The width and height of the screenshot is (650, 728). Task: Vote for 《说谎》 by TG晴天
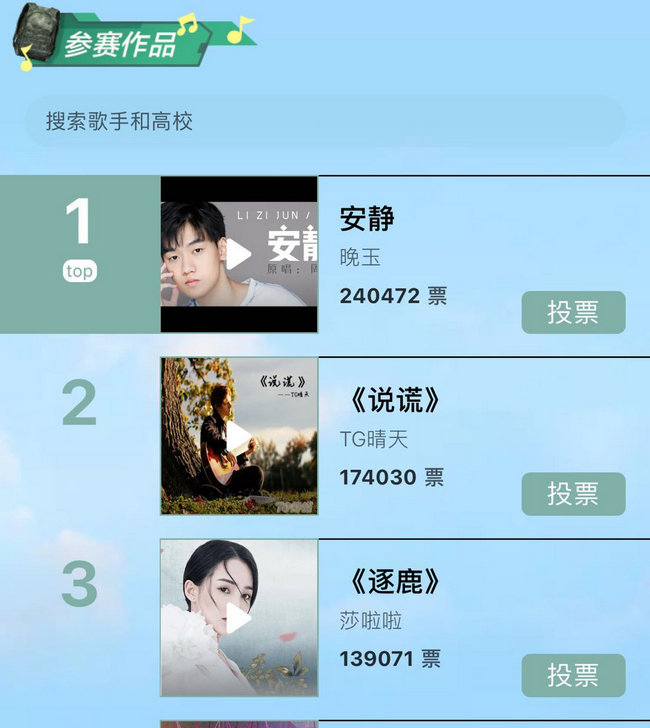(573, 494)
